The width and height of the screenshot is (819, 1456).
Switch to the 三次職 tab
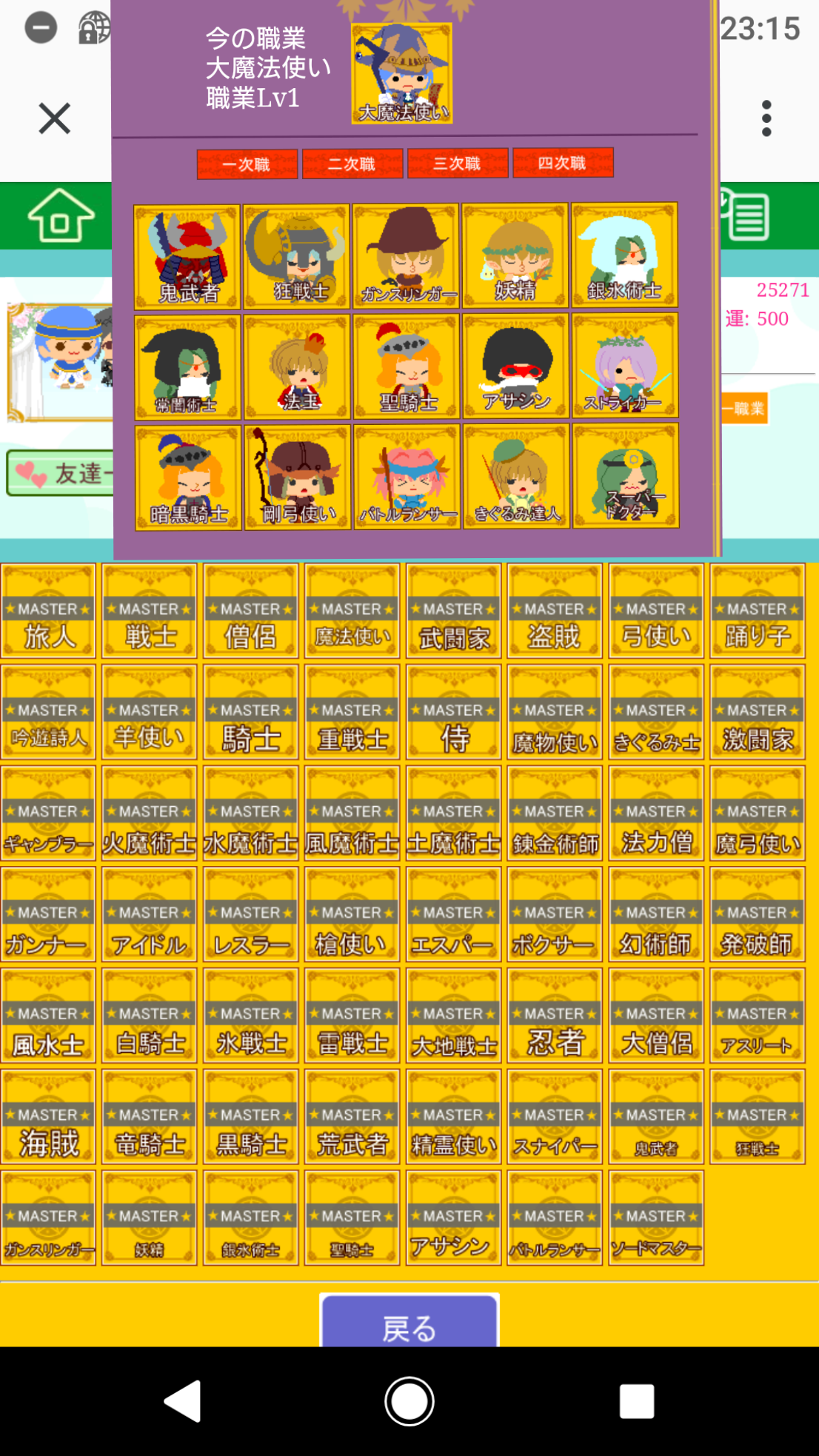click(457, 164)
